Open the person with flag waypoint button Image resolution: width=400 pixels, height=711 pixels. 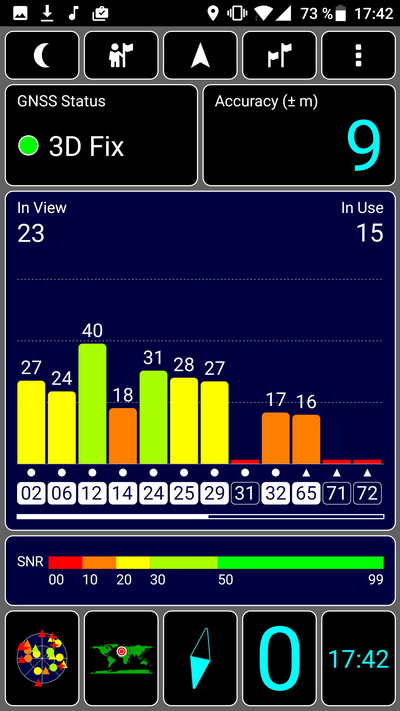(x=121, y=56)
